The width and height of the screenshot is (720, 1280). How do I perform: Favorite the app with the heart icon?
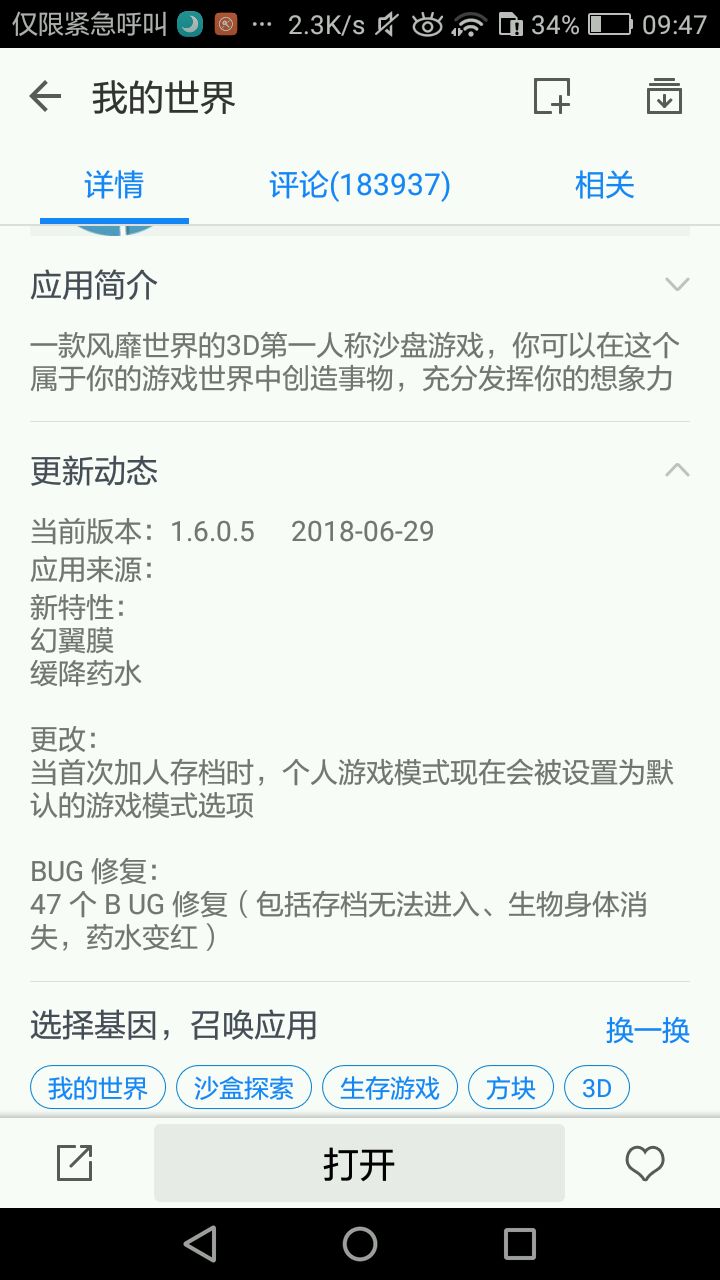pyautogui.click(x=644, y=1163)
